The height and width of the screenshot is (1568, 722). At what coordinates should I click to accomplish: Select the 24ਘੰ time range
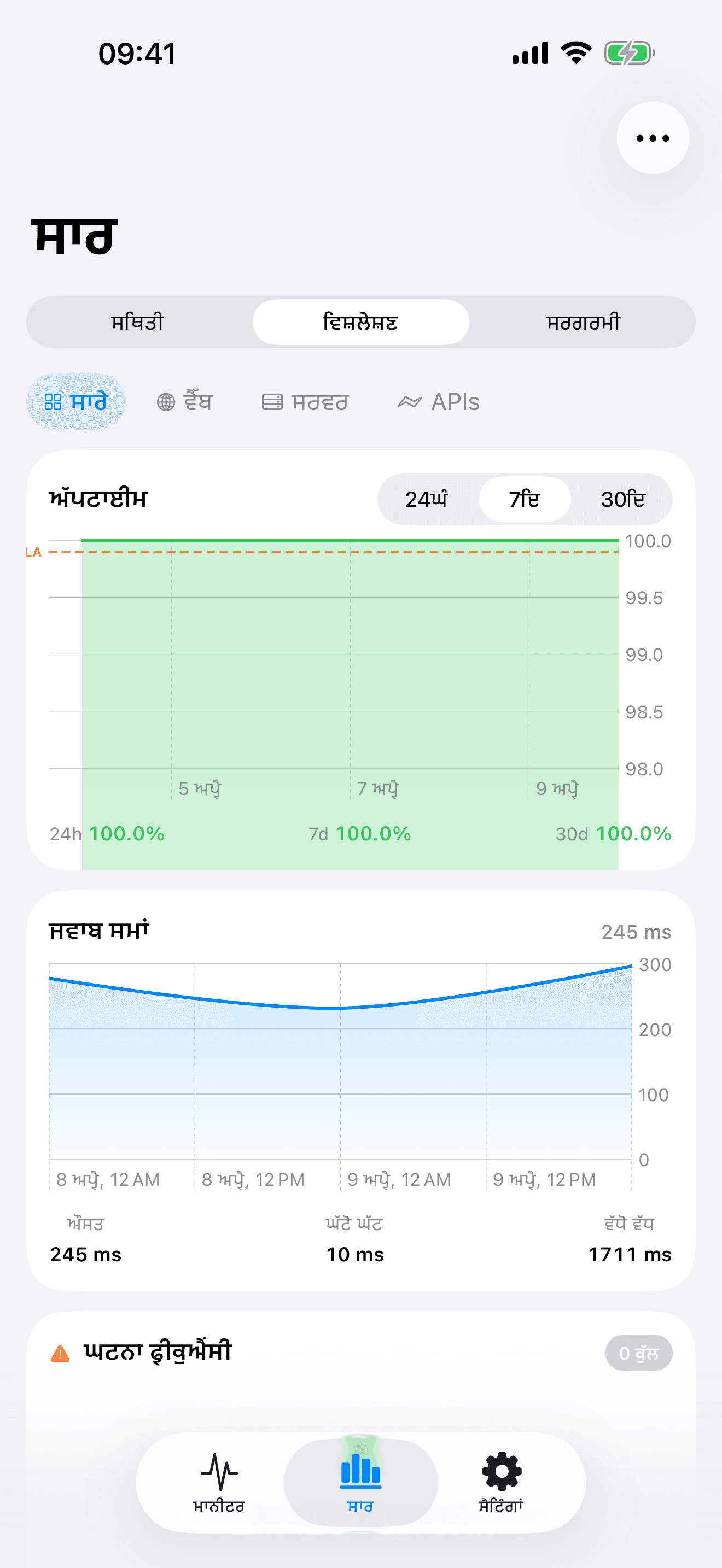point(426,499)
